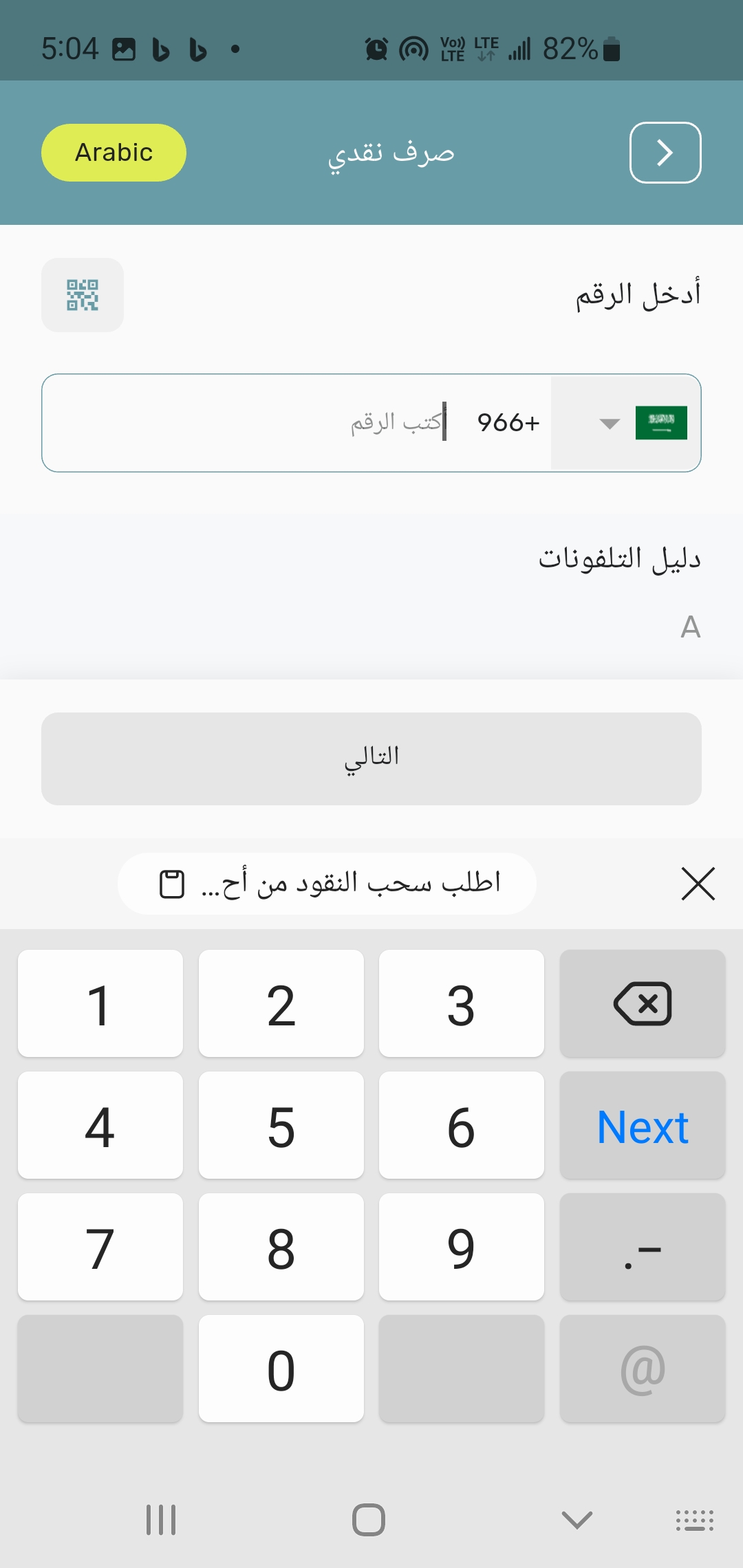This screenshot has width=743, height=1568.
Task: Type digit 5 on the keypad
Action: [281, 1126]
